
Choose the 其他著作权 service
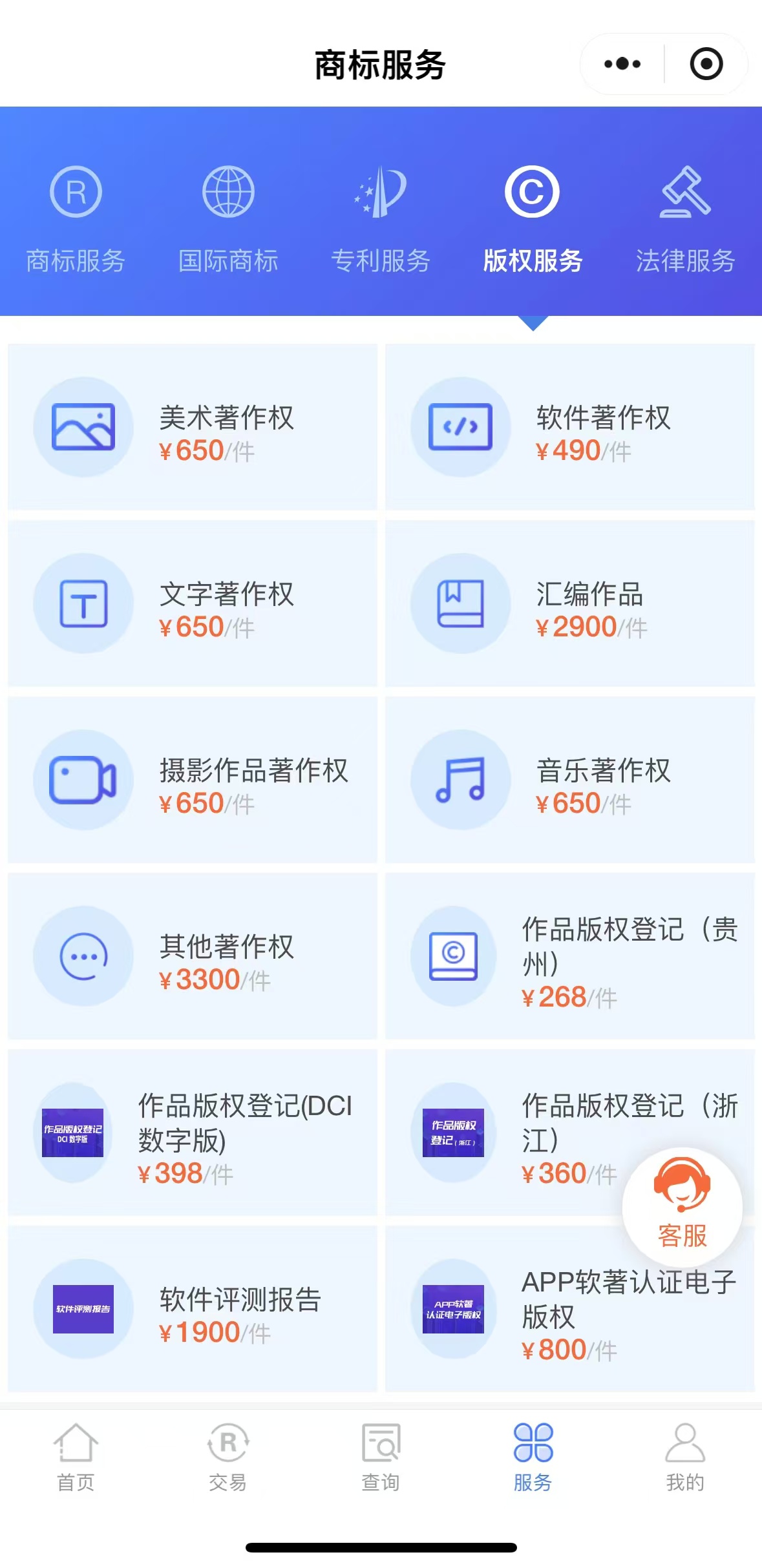coord(193,956)
